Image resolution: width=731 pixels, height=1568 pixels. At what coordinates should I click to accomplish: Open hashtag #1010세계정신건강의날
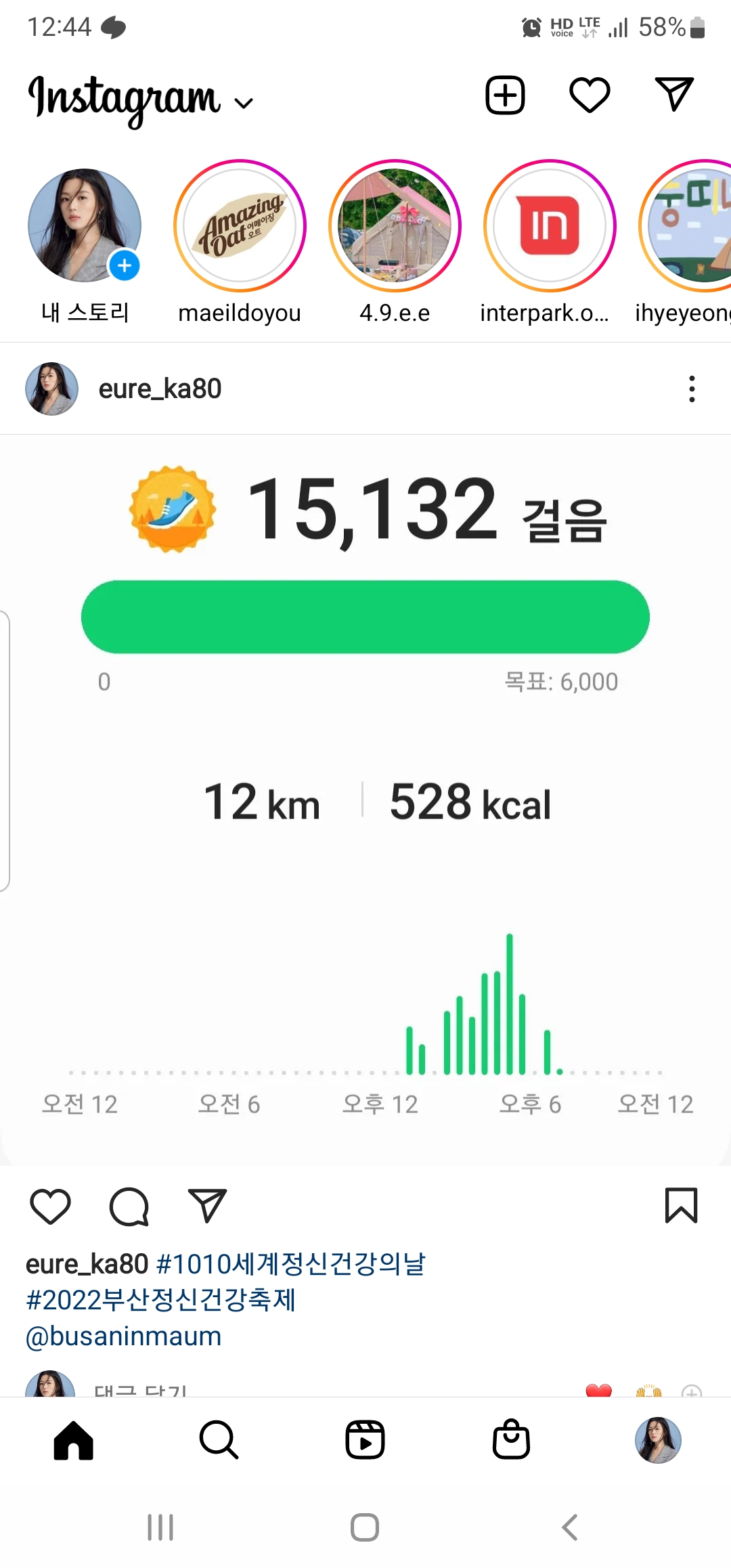click(x=290, y=1264)
